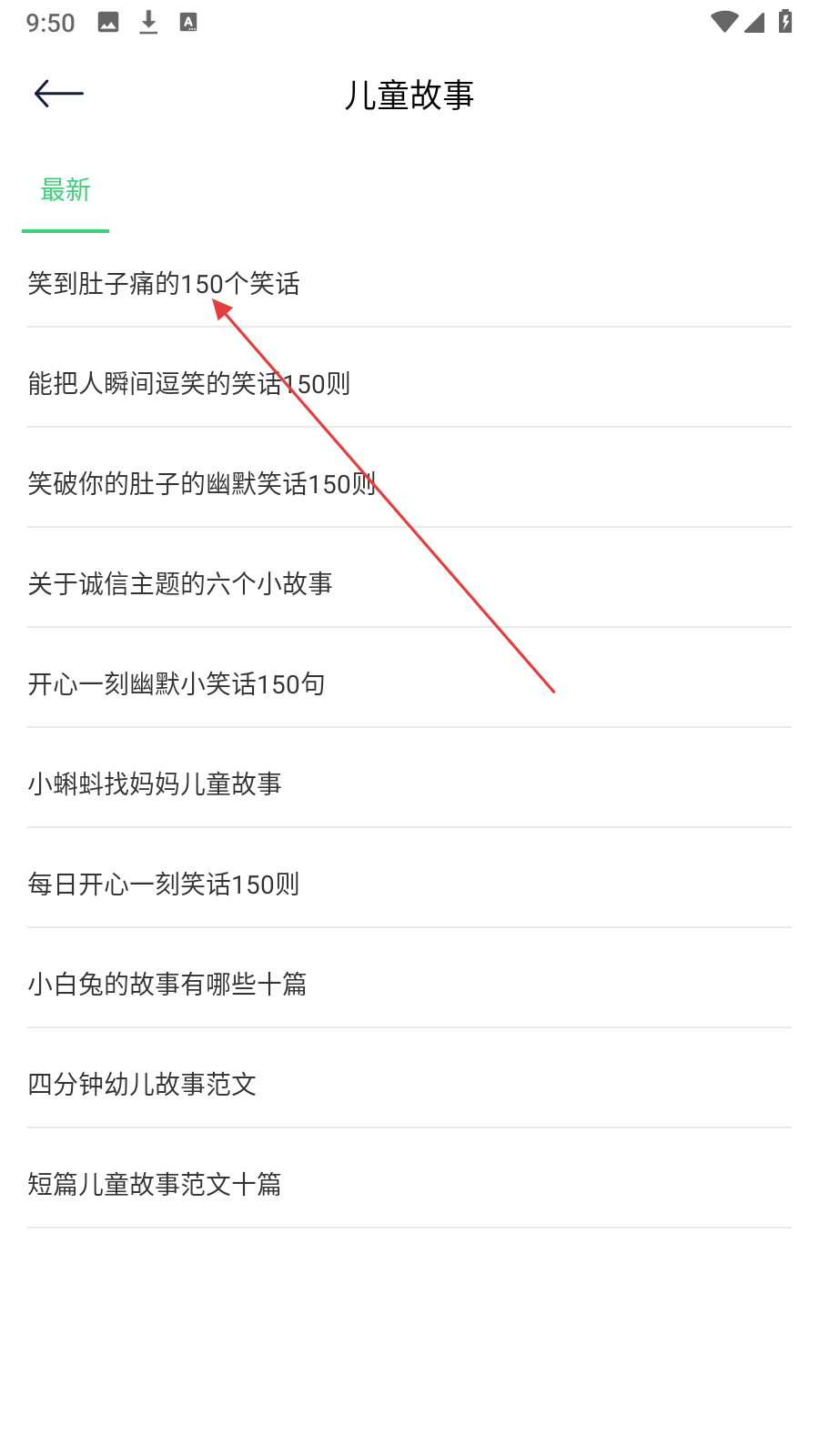Open 笑破你的肚子的幽默笑话150则
The width and height of the screenshot is (819, 1456).
pos(202,484)
